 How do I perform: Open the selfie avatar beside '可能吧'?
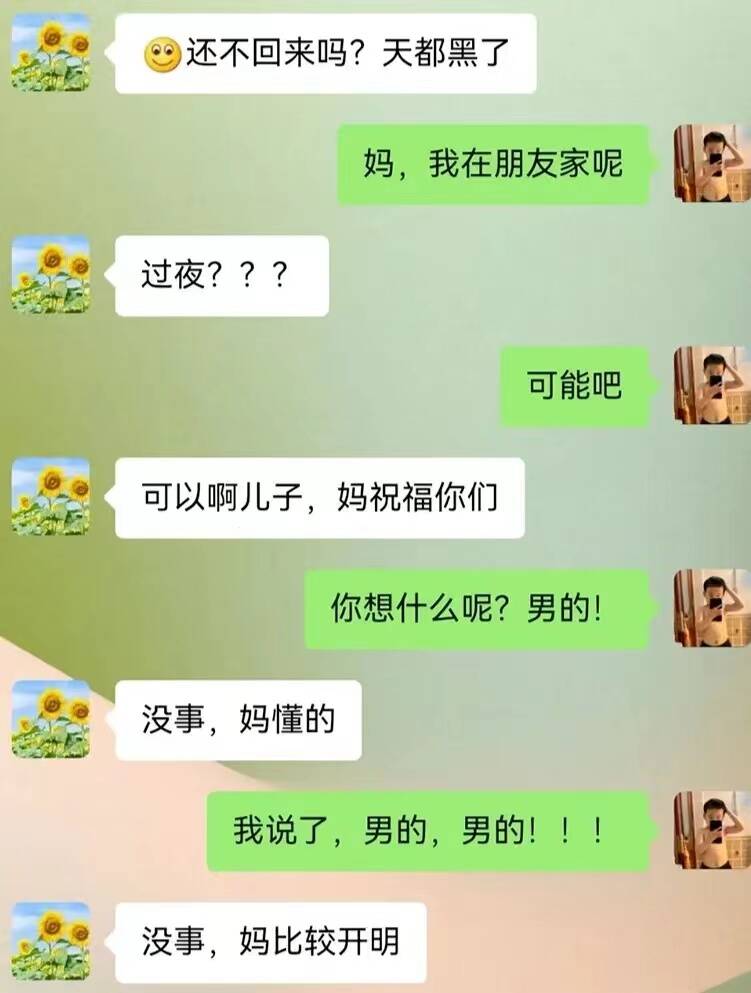711,386
